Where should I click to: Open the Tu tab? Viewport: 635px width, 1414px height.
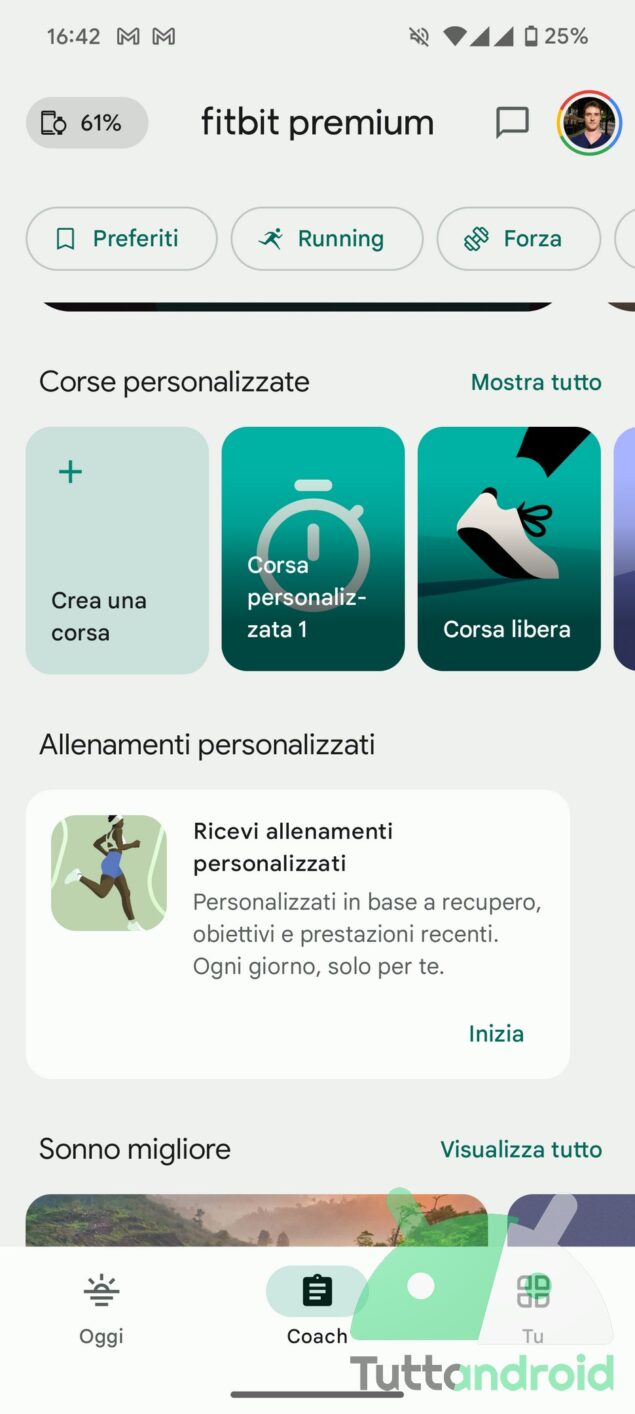533,1308
